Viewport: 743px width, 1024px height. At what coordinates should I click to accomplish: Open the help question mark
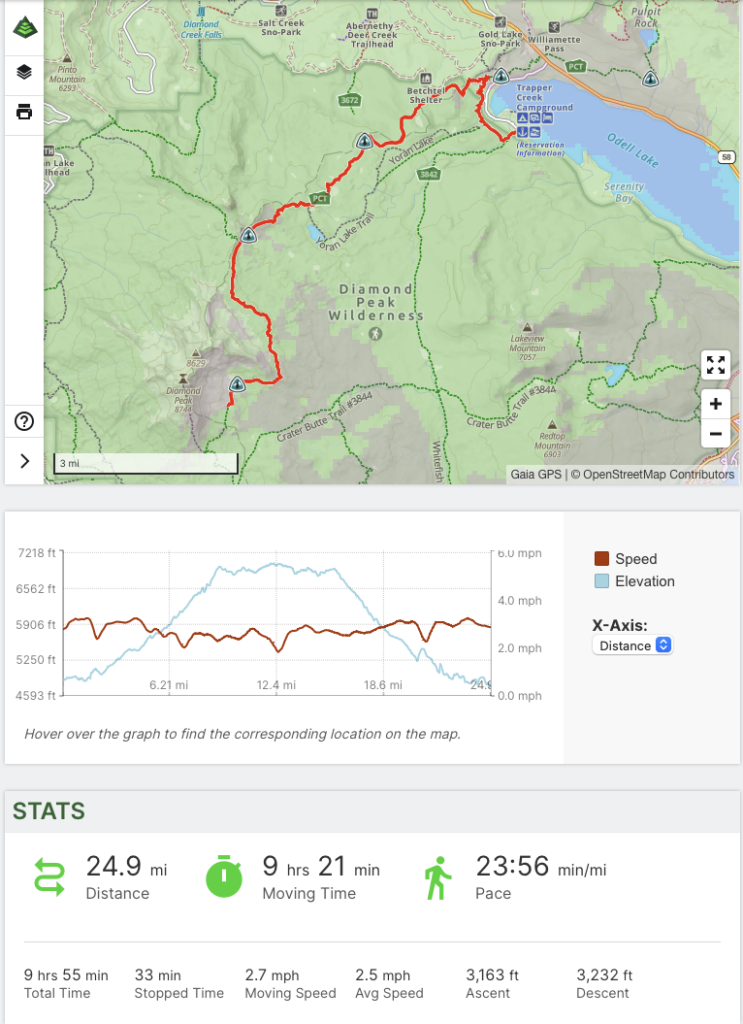click(24, 421)
